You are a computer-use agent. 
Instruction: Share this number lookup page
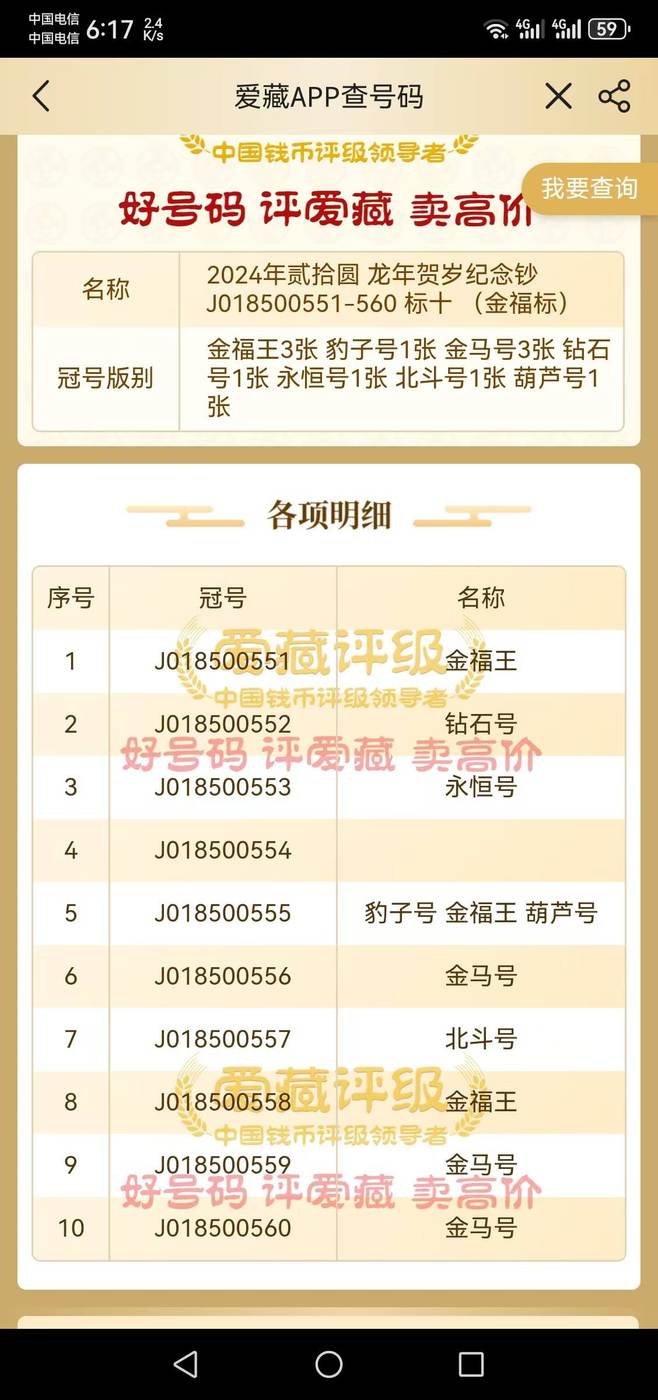[614, 96]
